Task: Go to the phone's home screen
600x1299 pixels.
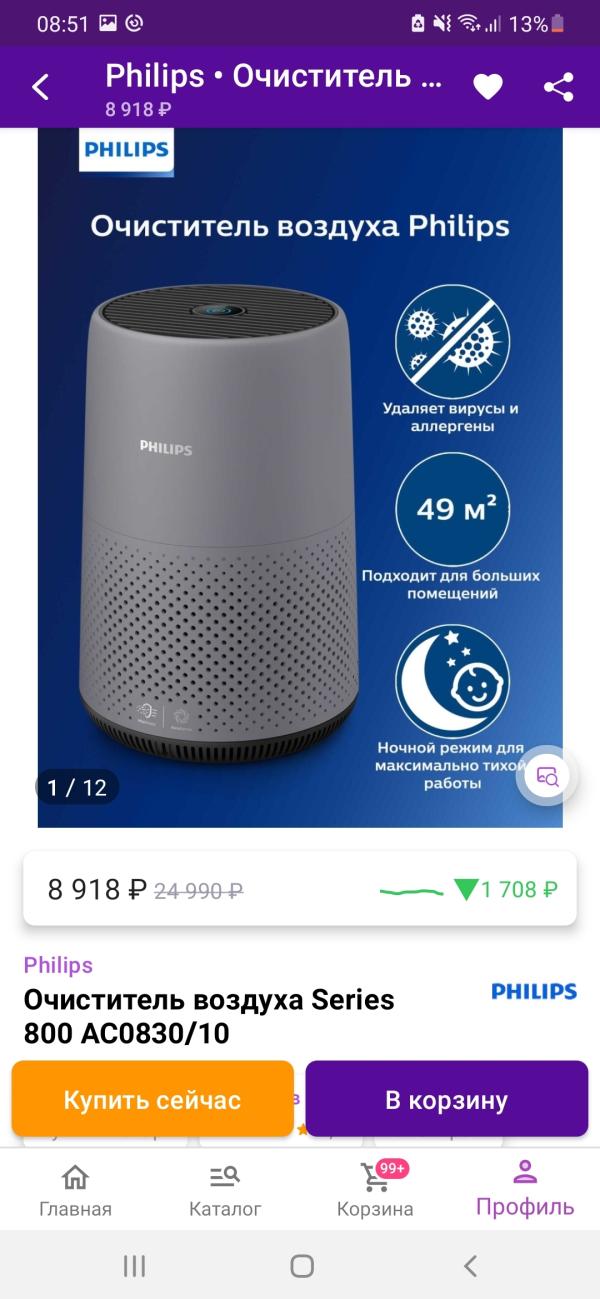Action: coord(302,1266)
